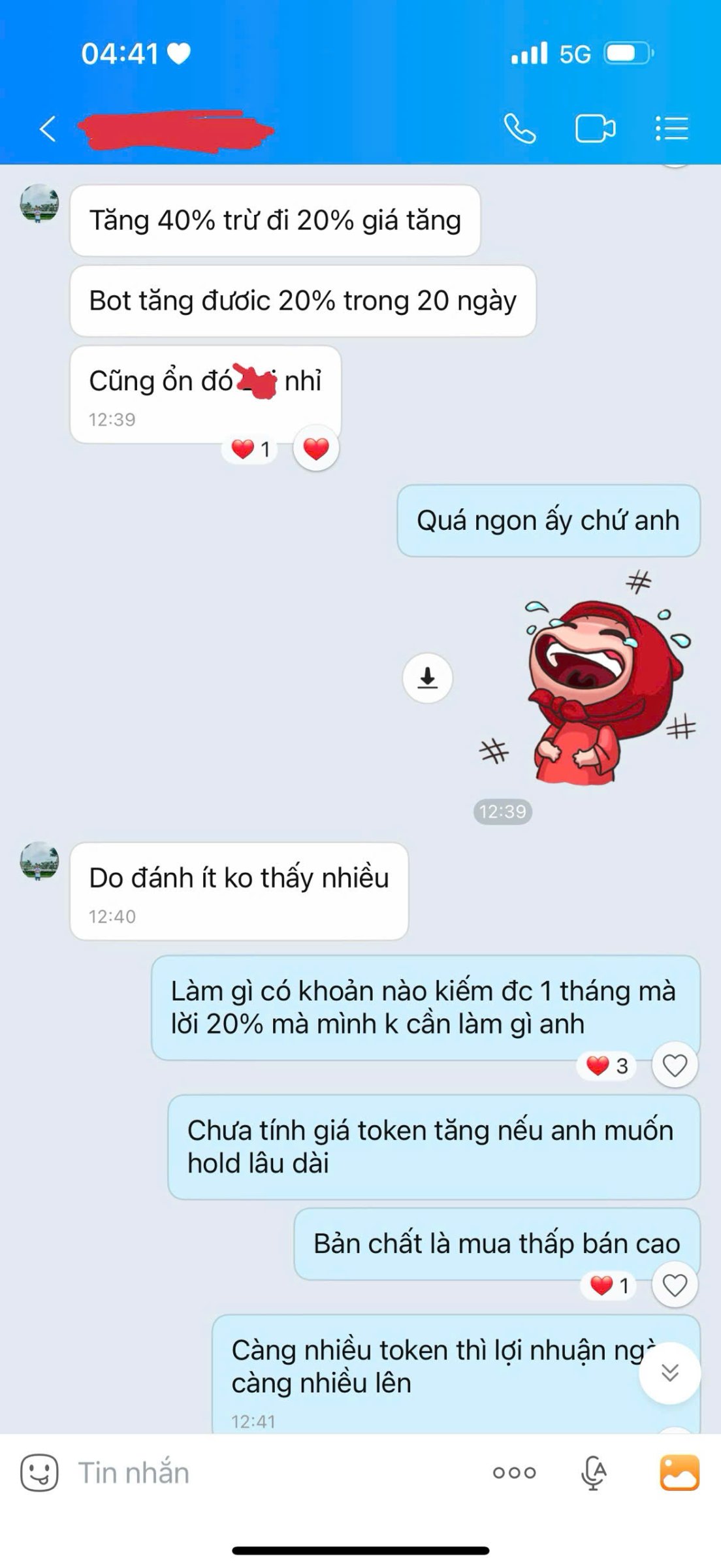View the three heart reactions on the message
The width and height of the screenshot is (721, 1568).
[607, 1066]
